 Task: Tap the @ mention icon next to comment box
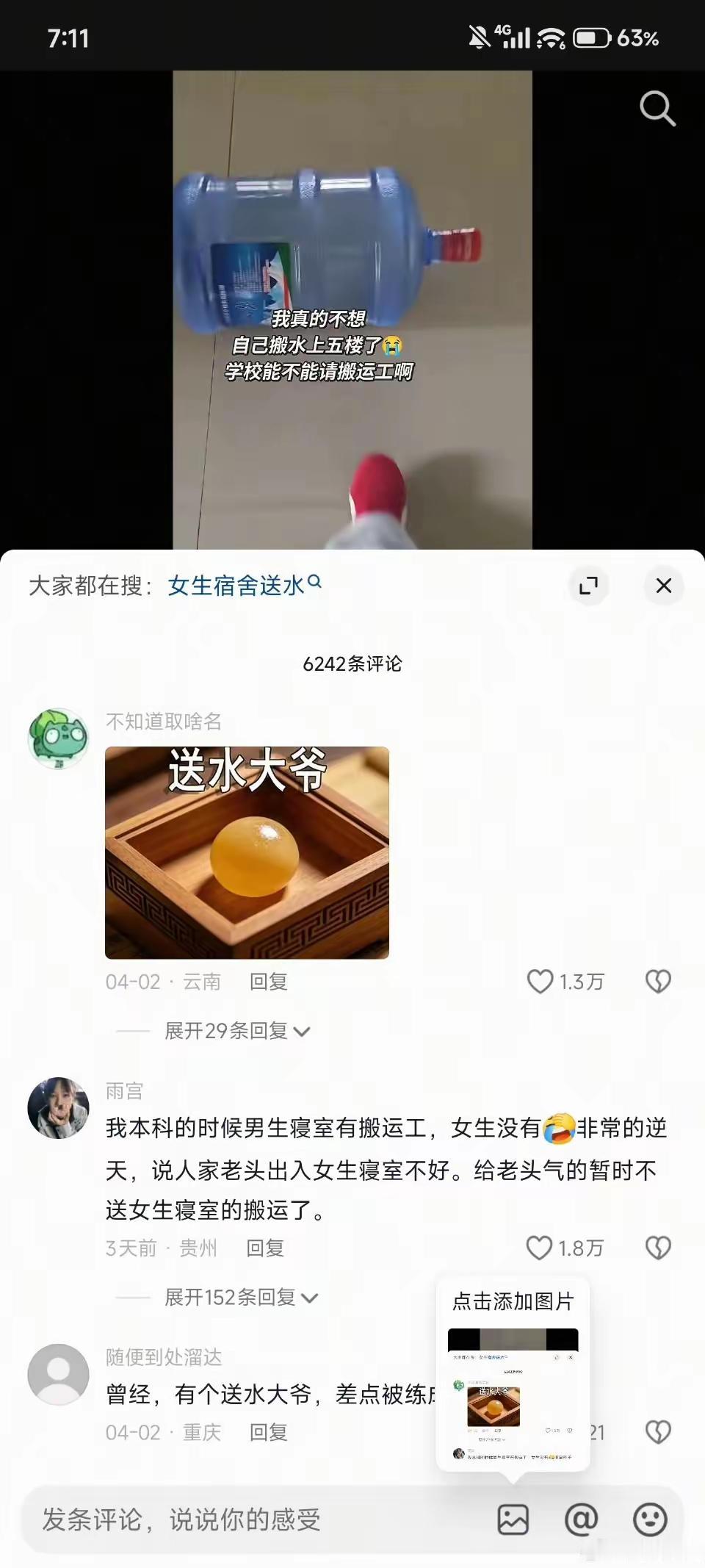582,1520
